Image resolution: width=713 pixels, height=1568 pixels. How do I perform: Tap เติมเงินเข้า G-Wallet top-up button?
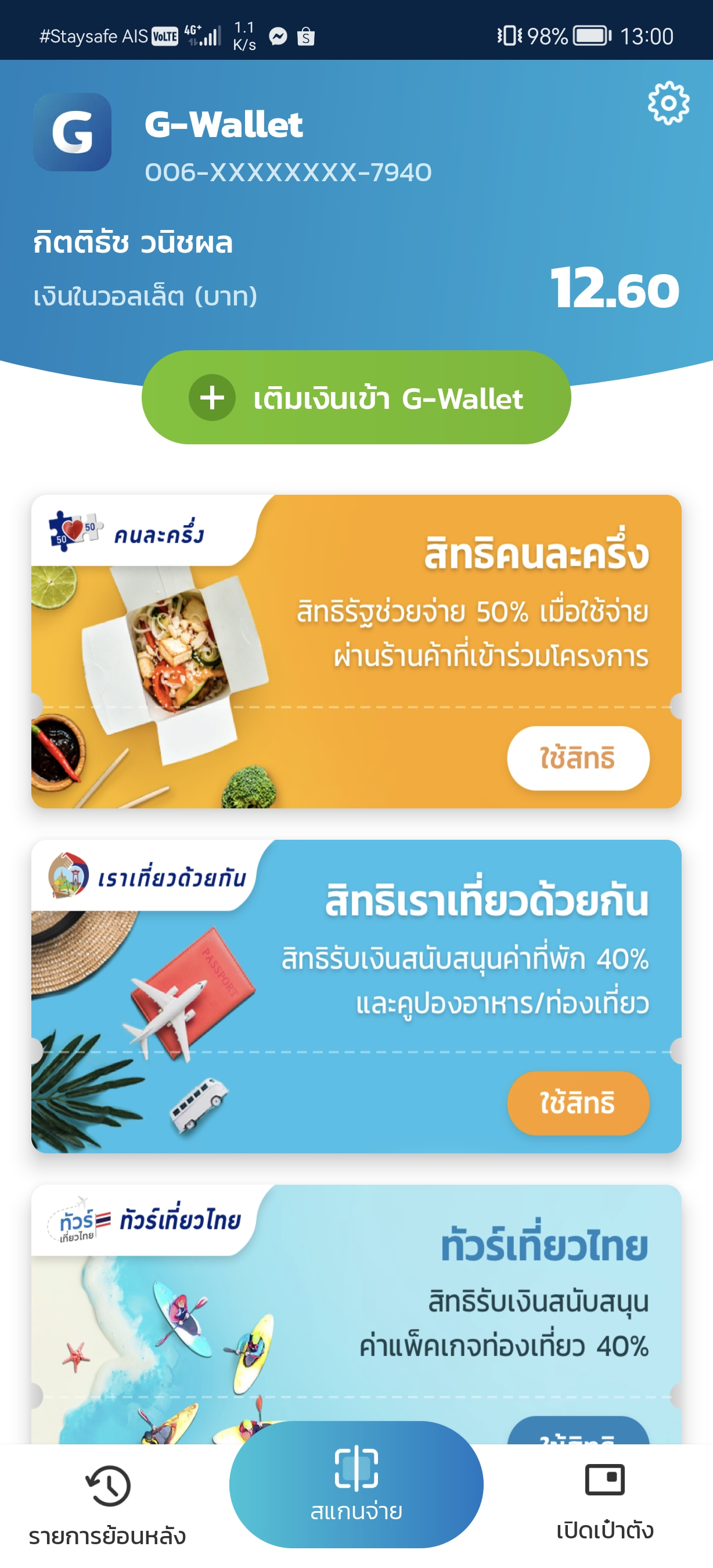click(x=356, y=397)
